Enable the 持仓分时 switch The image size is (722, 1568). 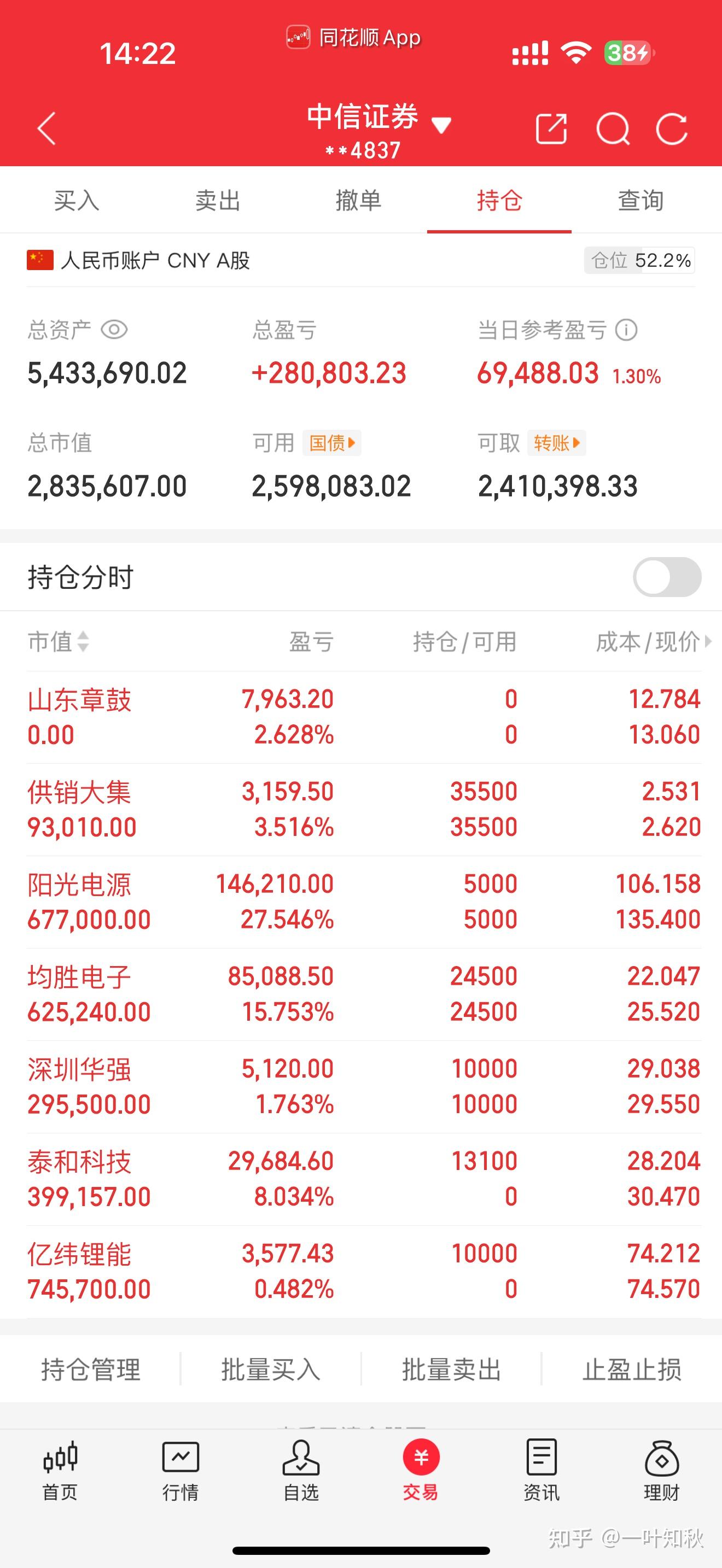[x=667, y=576]
